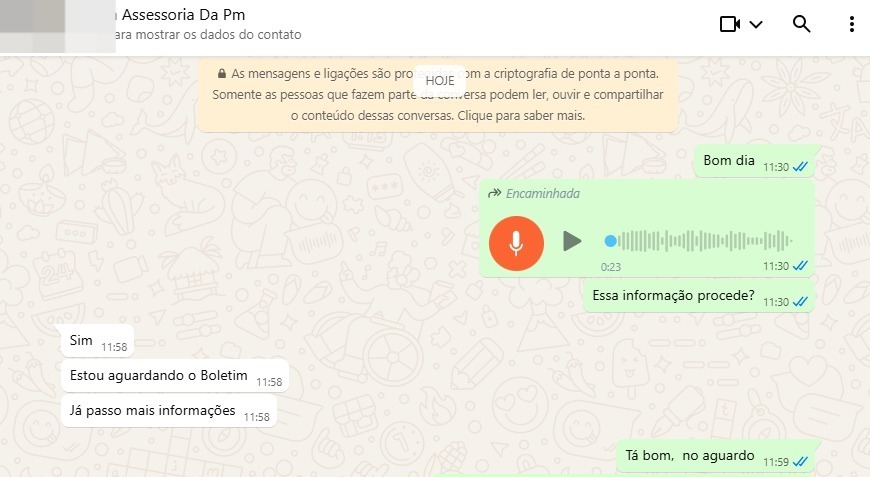The height and width of the screenshot is (477, 870).
Task: Play the forwarded voice message
Action: (572, 241)
